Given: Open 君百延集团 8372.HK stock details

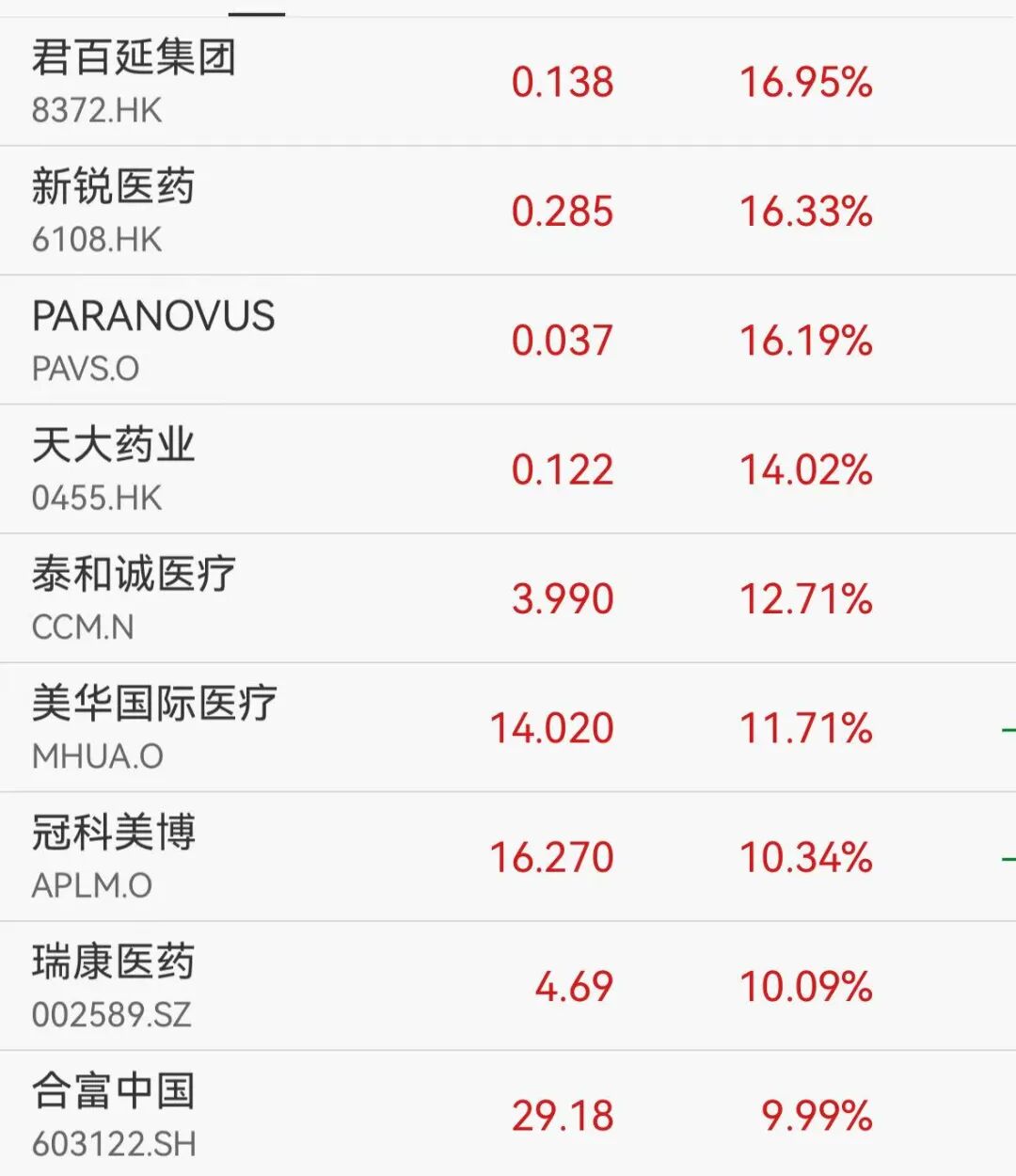Looking at the screenshot, I should pyautogui.click(x=134, y=82).
